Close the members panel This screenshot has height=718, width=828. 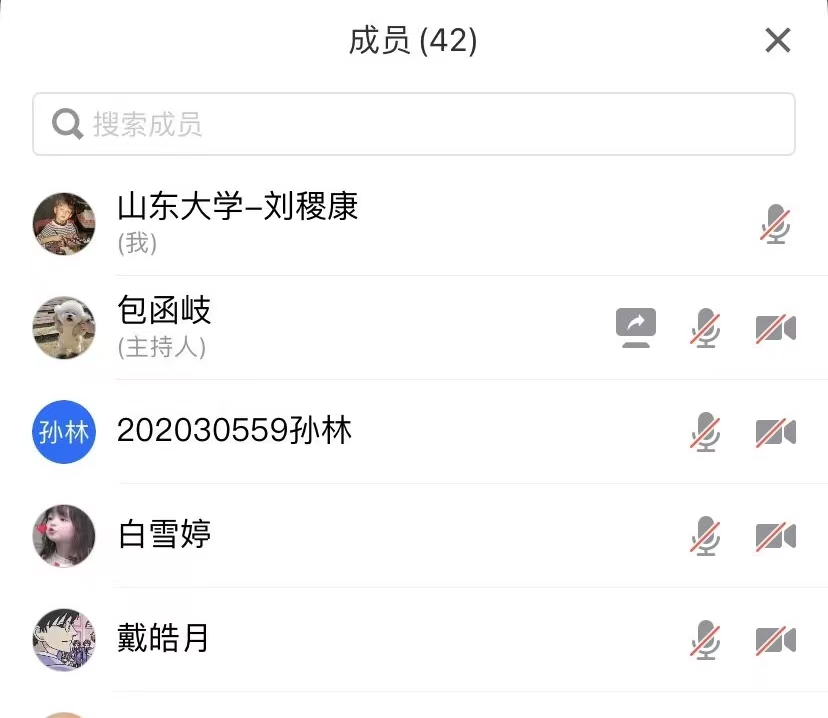pos(777,41)
